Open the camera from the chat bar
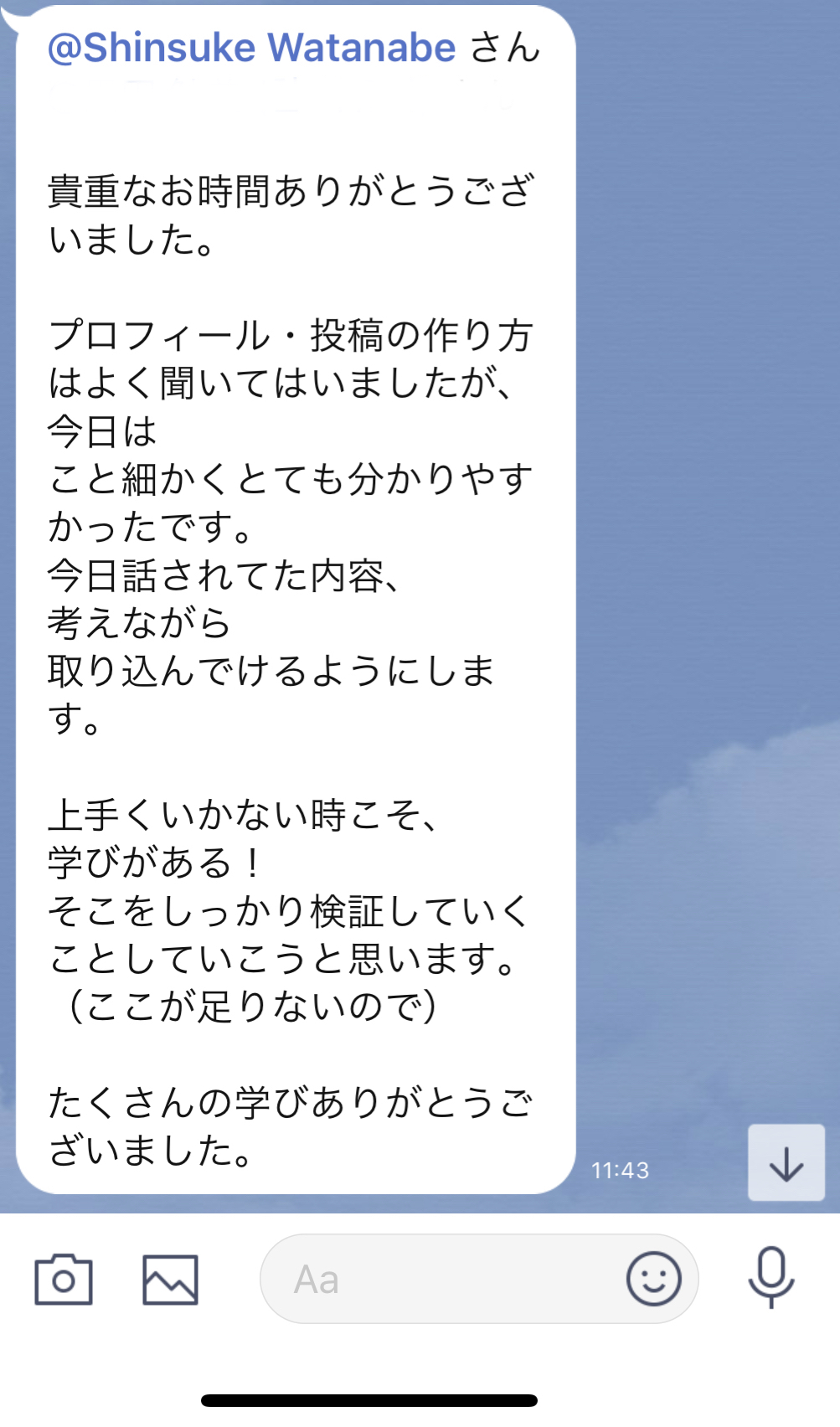This screenshot has width=840, height=1427. pyautogui.click(x=64, y=1279)
